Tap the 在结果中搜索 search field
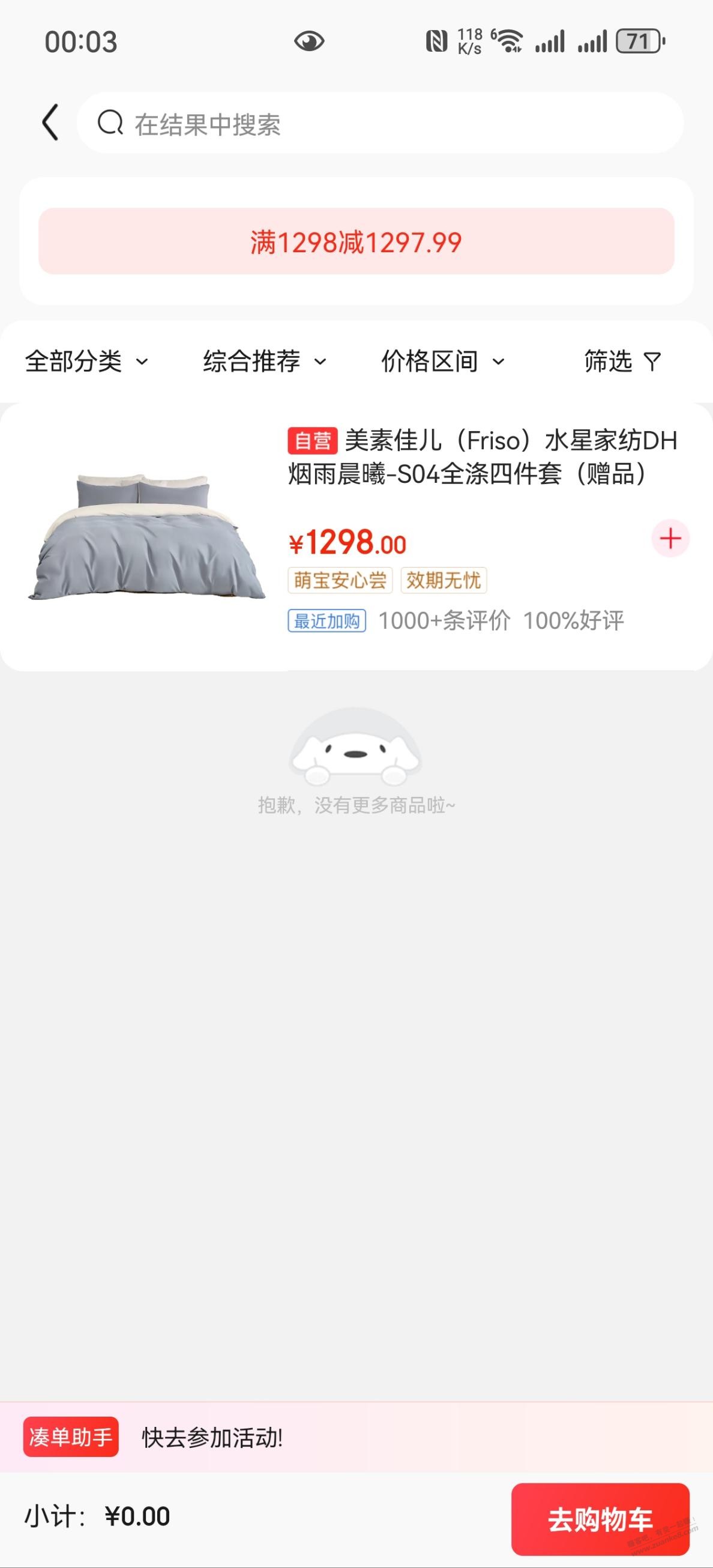Image resolution: width=713 pixels, height=1568 pixels. (380, 124)
